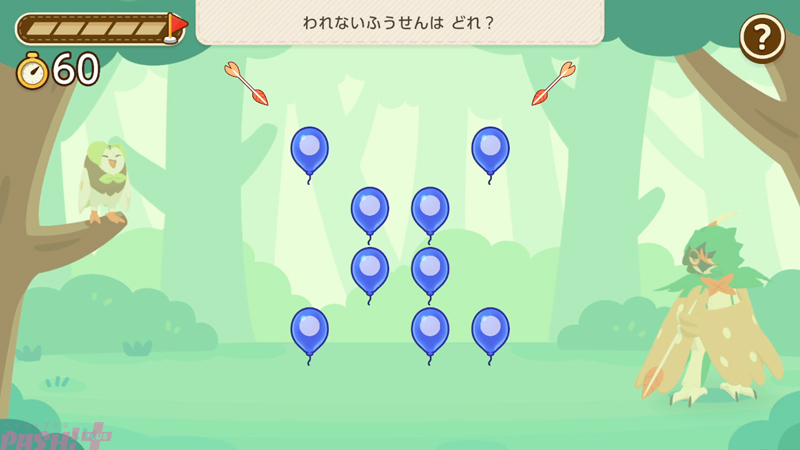Pick the balloon beneath the left arrow
800x450 pixels.
(309, 150)
